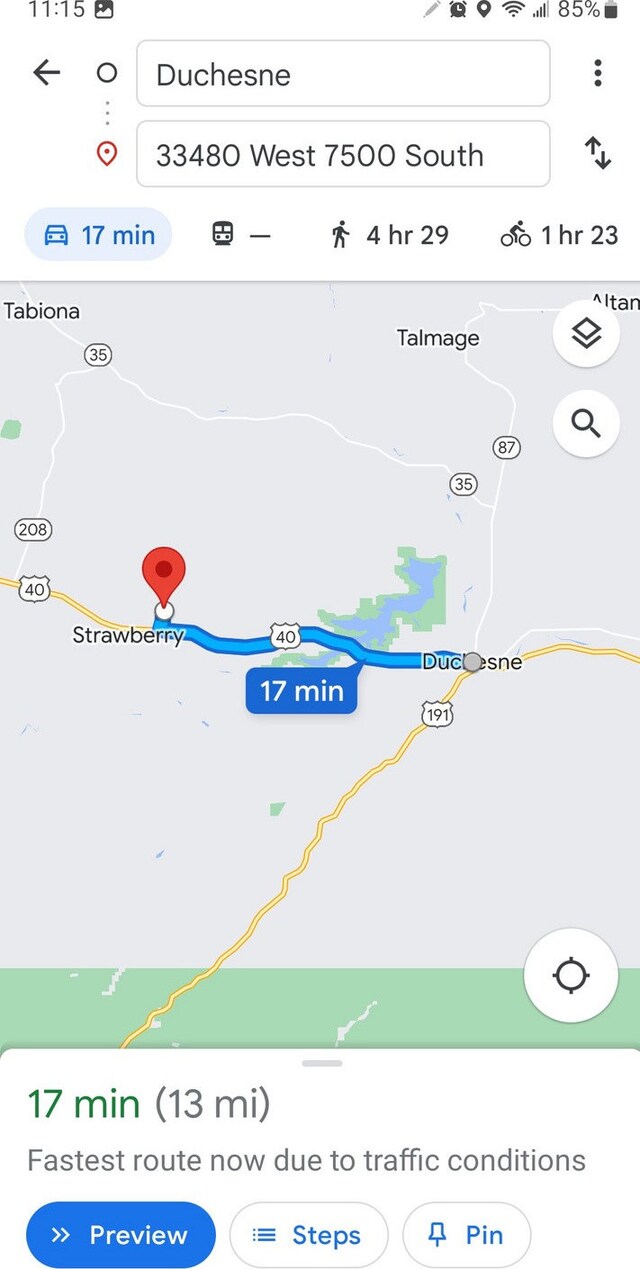
Task: Switch to walking 4 hr 29 tab
Action: pos(389,236)
